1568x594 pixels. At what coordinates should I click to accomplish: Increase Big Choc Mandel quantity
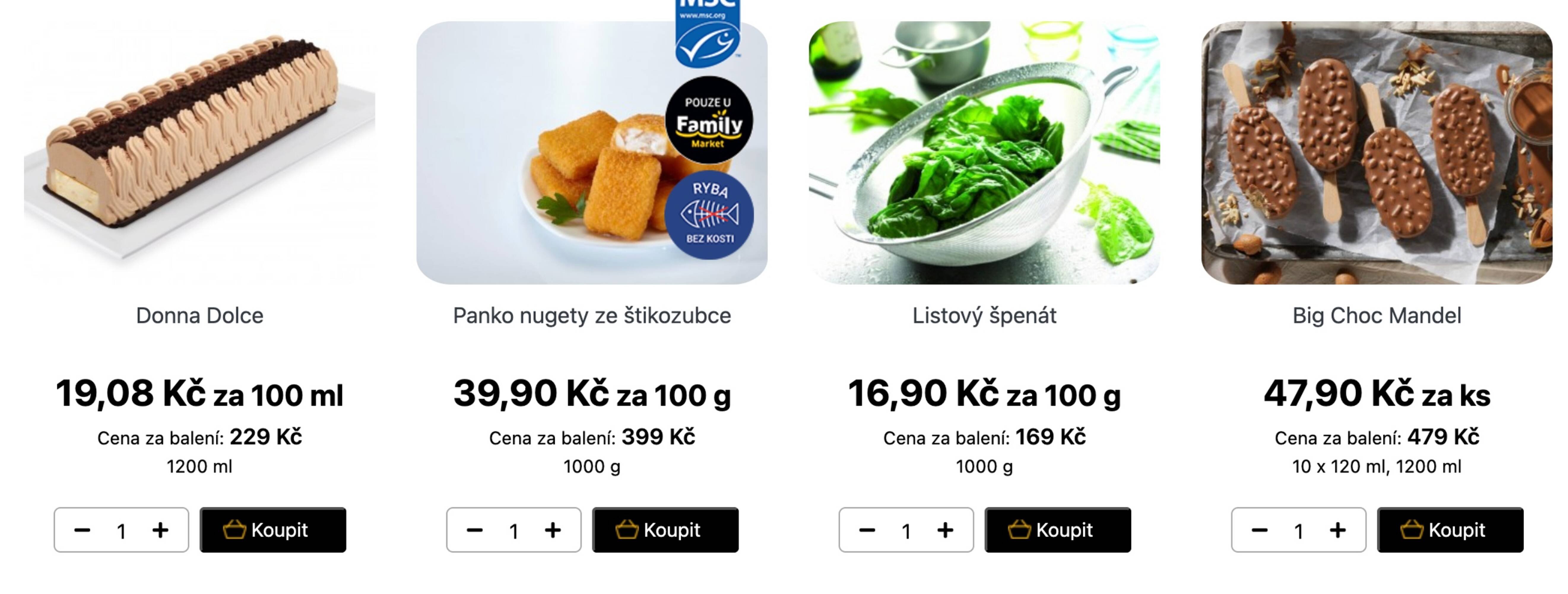[1337, 530]
